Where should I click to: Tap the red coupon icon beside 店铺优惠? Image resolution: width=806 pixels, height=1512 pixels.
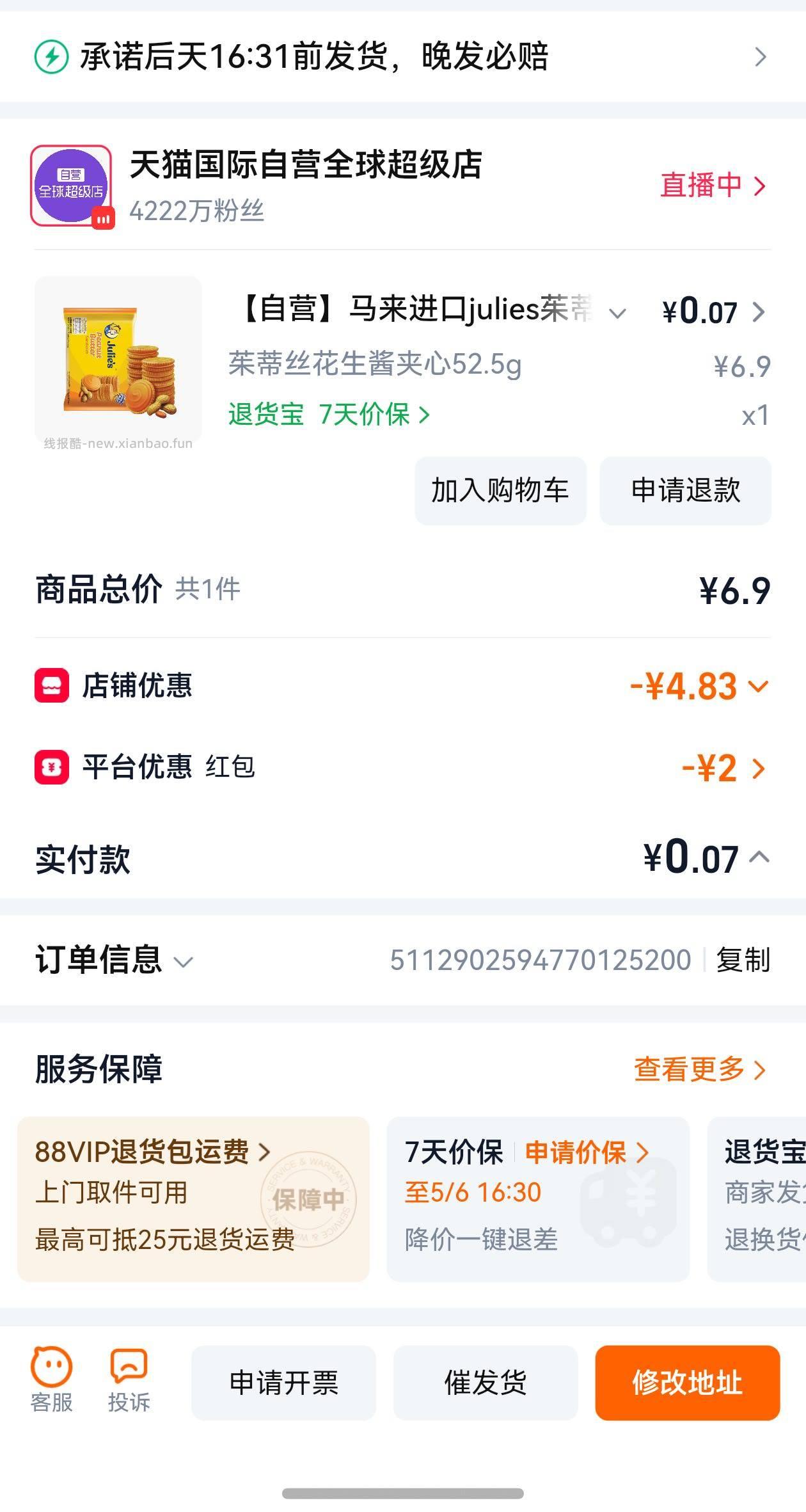(51, 686)
